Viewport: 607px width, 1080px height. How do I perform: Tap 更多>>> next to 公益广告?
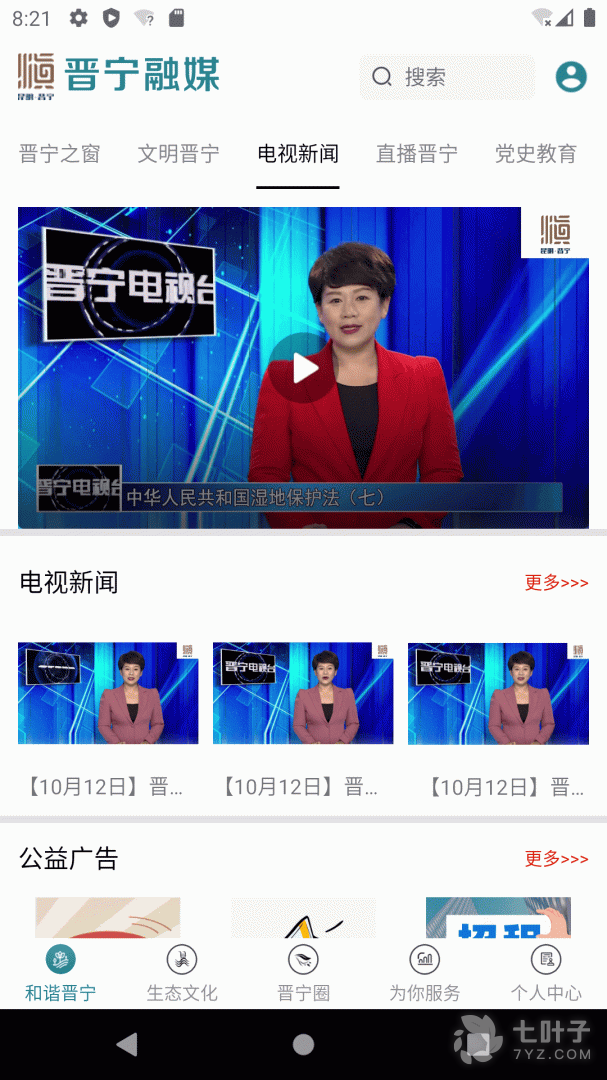(556, 858)
